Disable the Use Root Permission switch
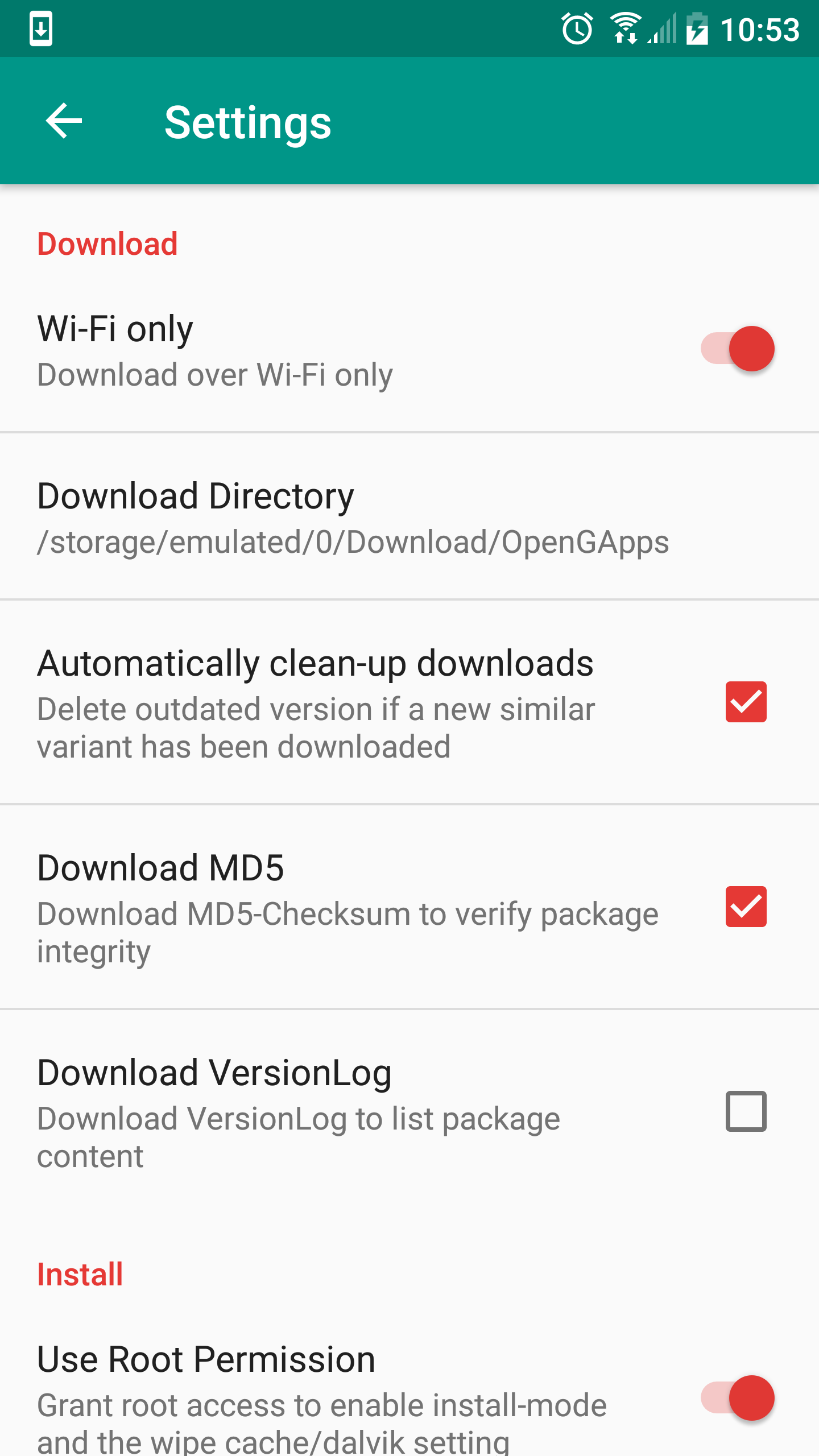 [x=738, y=1398]
